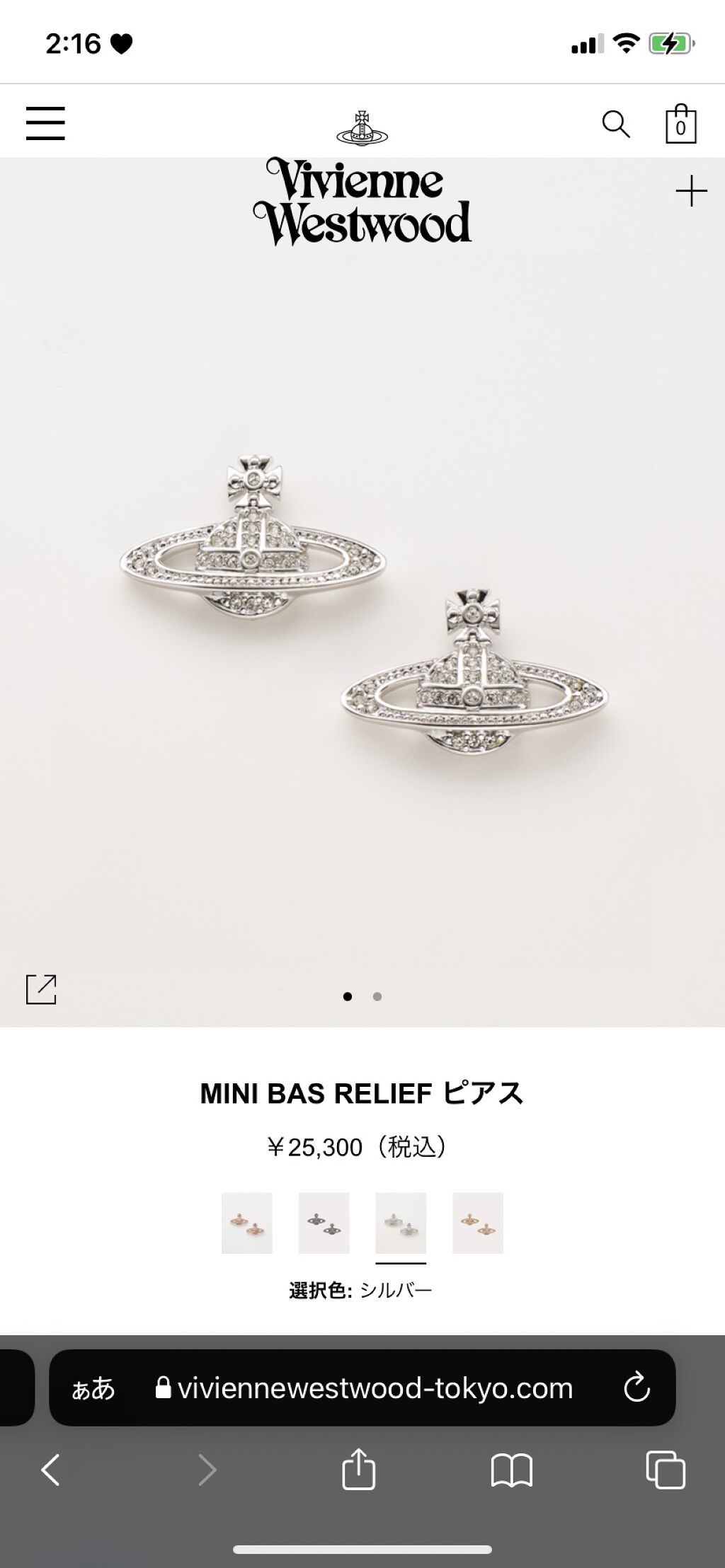Tap the Vivienne Westwood orb home logo
The image size is (725, 1568).
coord(362,128)
